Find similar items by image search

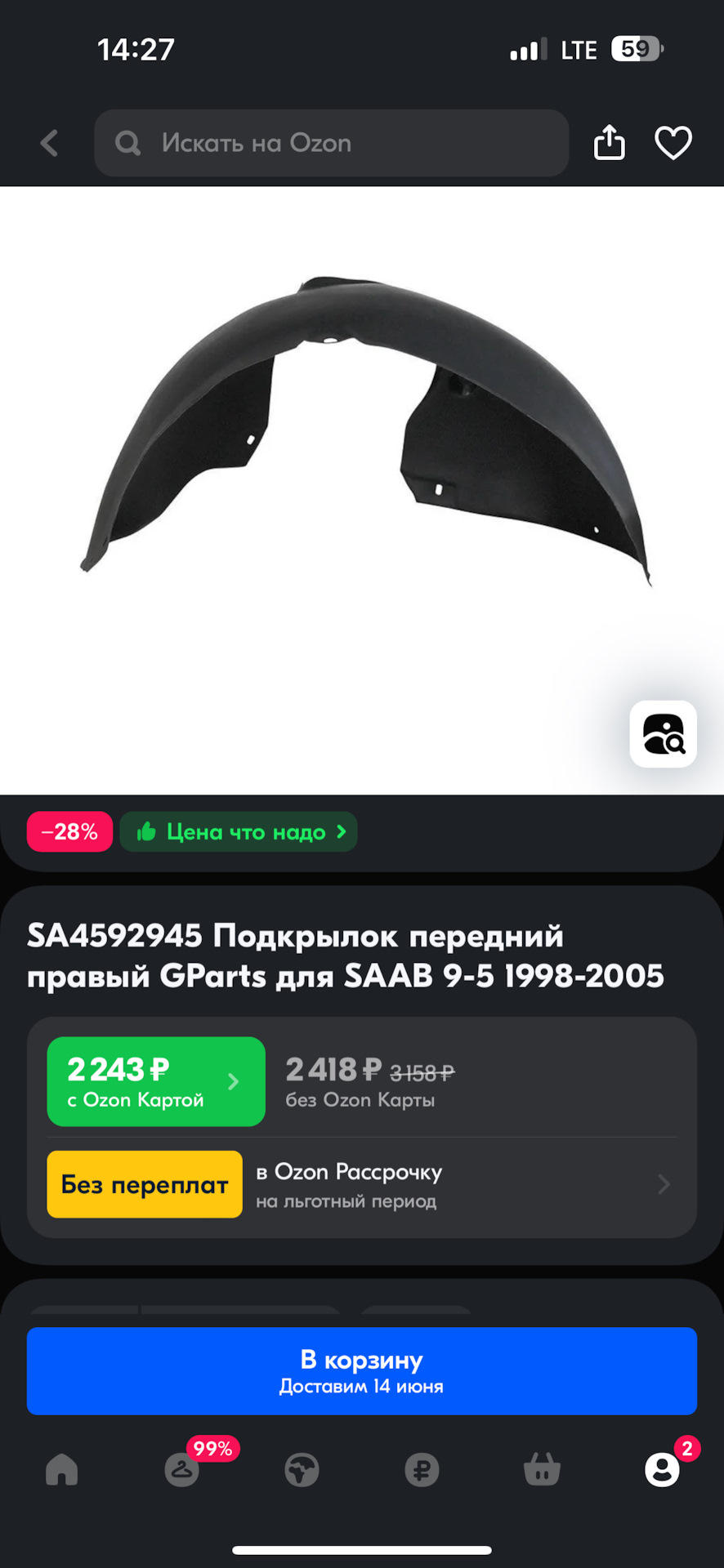tap(663, 734)
